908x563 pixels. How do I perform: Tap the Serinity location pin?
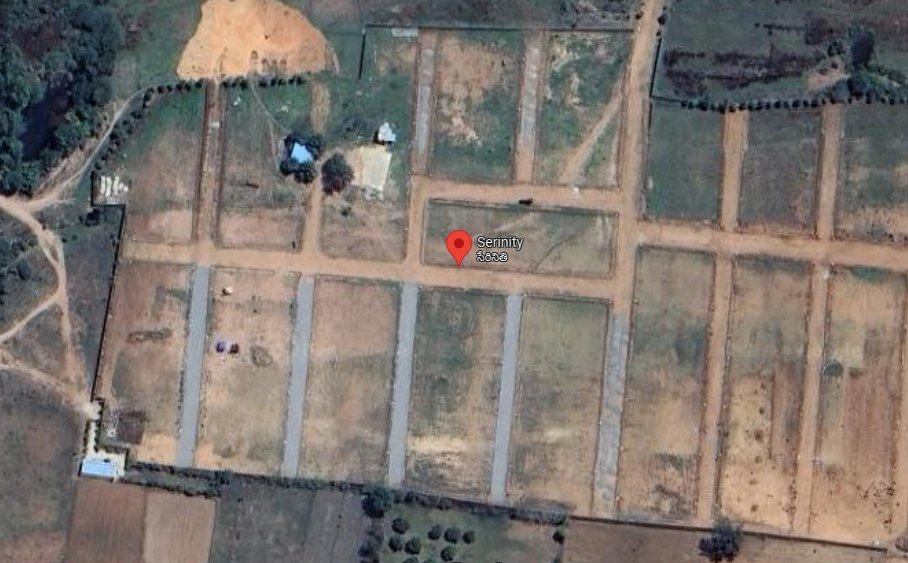[458, 244]
